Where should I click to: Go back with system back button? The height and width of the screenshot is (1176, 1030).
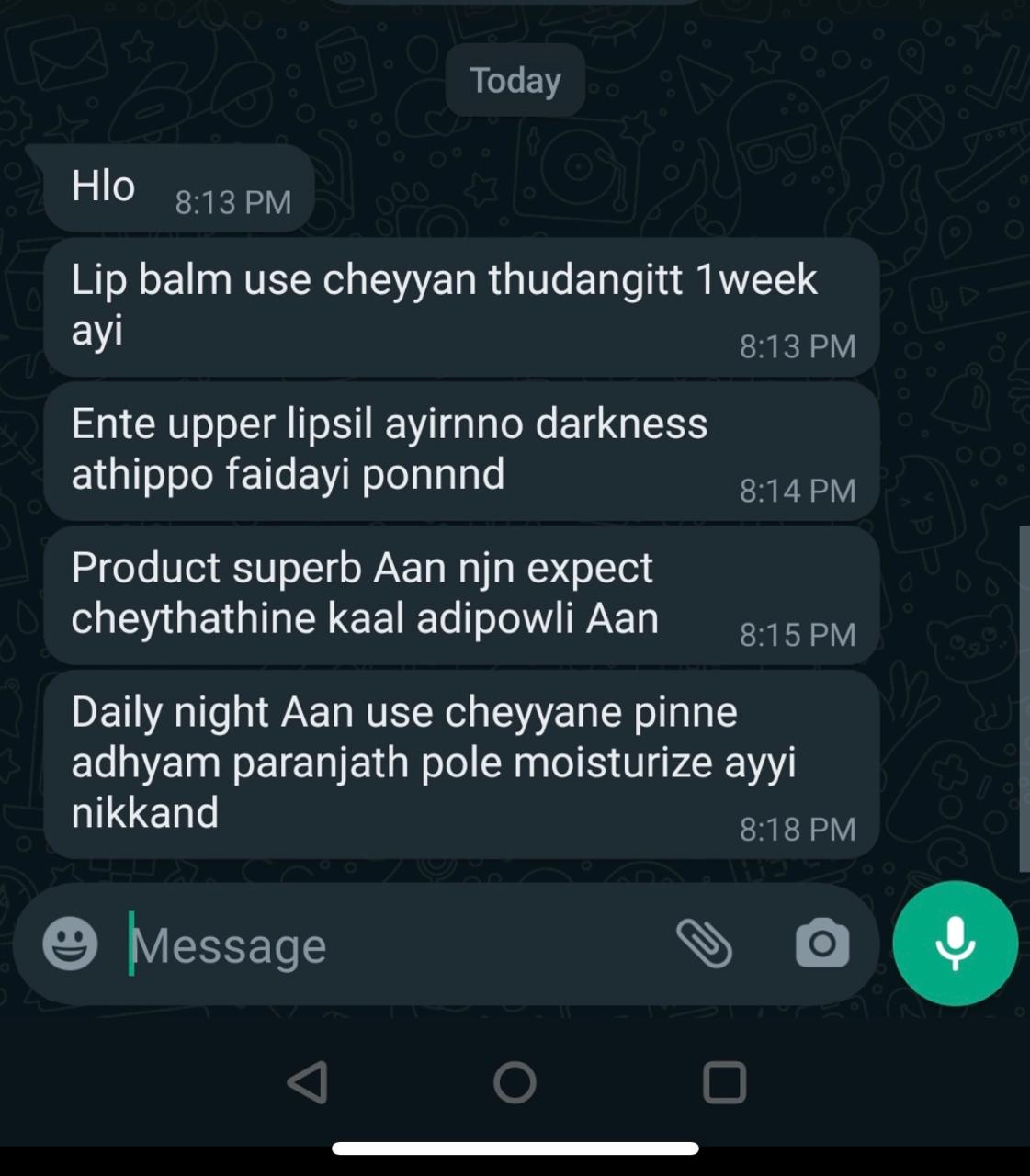tap(308, 1082)
